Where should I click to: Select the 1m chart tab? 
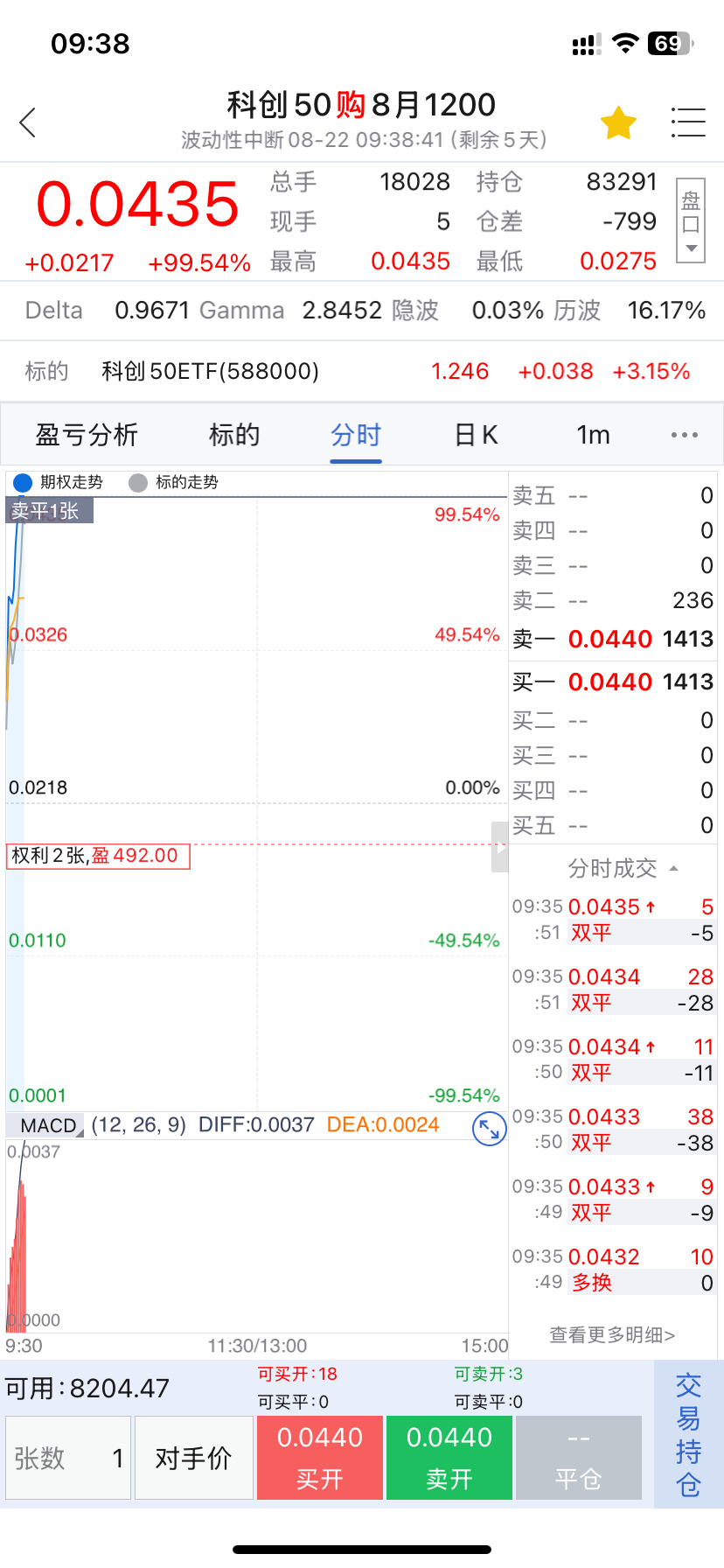(x=593, y=435)
